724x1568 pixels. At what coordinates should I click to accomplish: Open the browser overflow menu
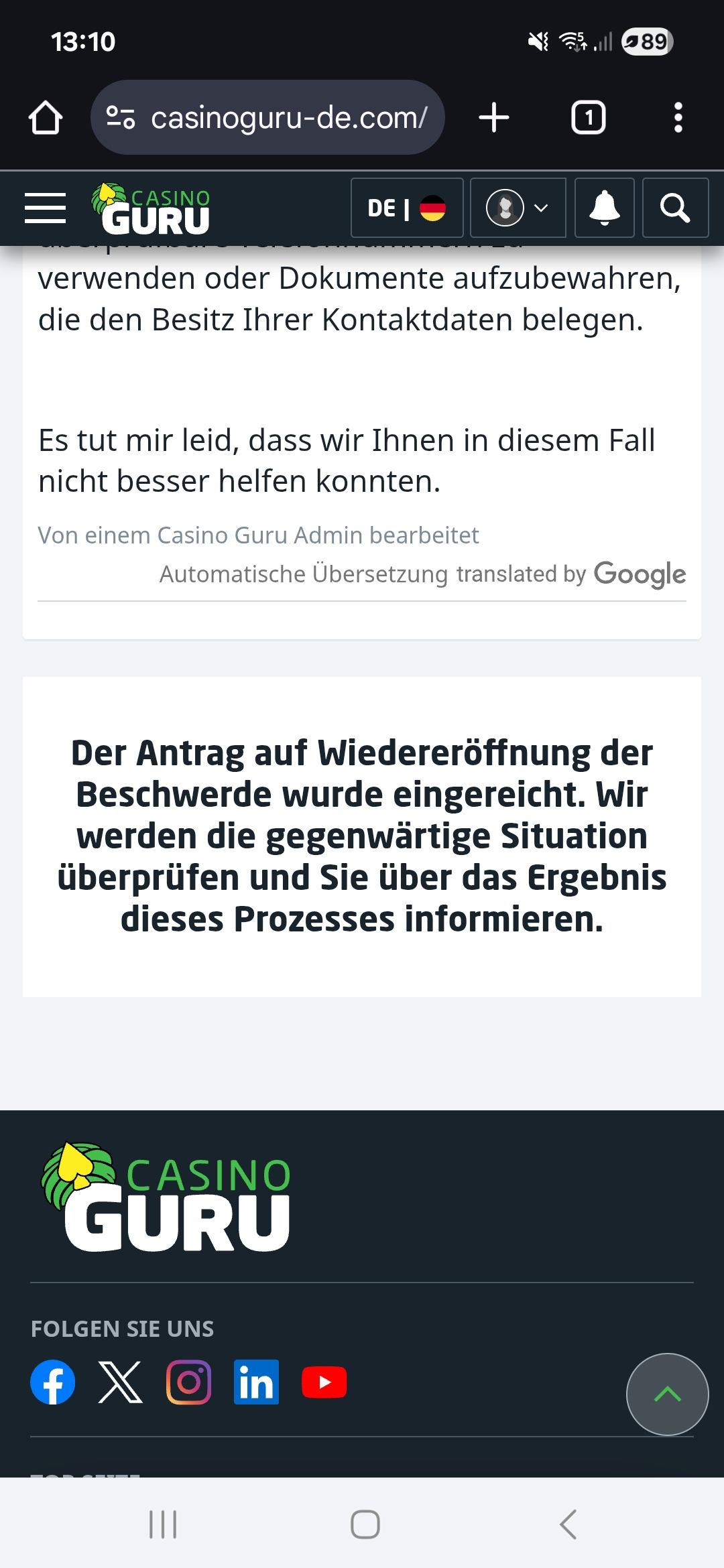click(x=678, y=118)
